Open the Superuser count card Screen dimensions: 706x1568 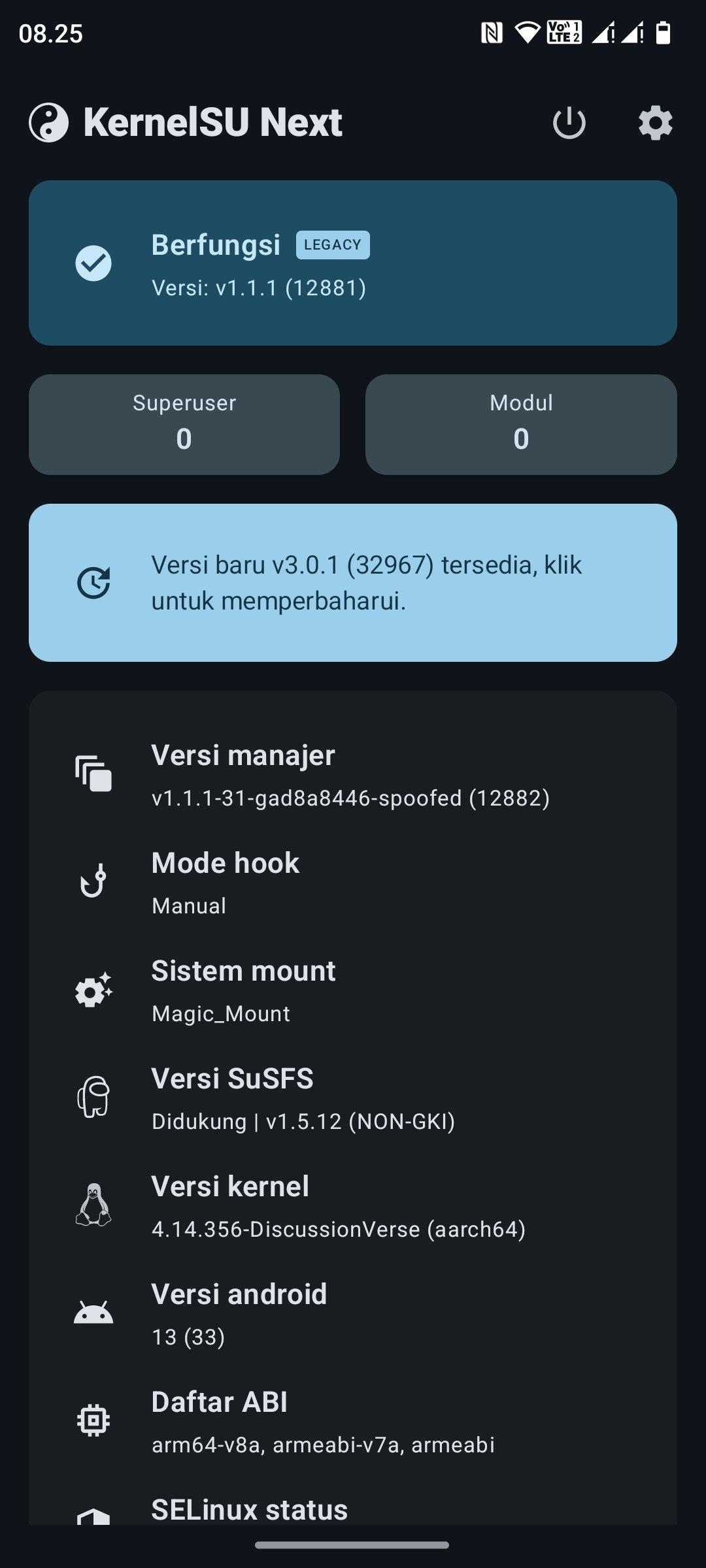(184, 425)
